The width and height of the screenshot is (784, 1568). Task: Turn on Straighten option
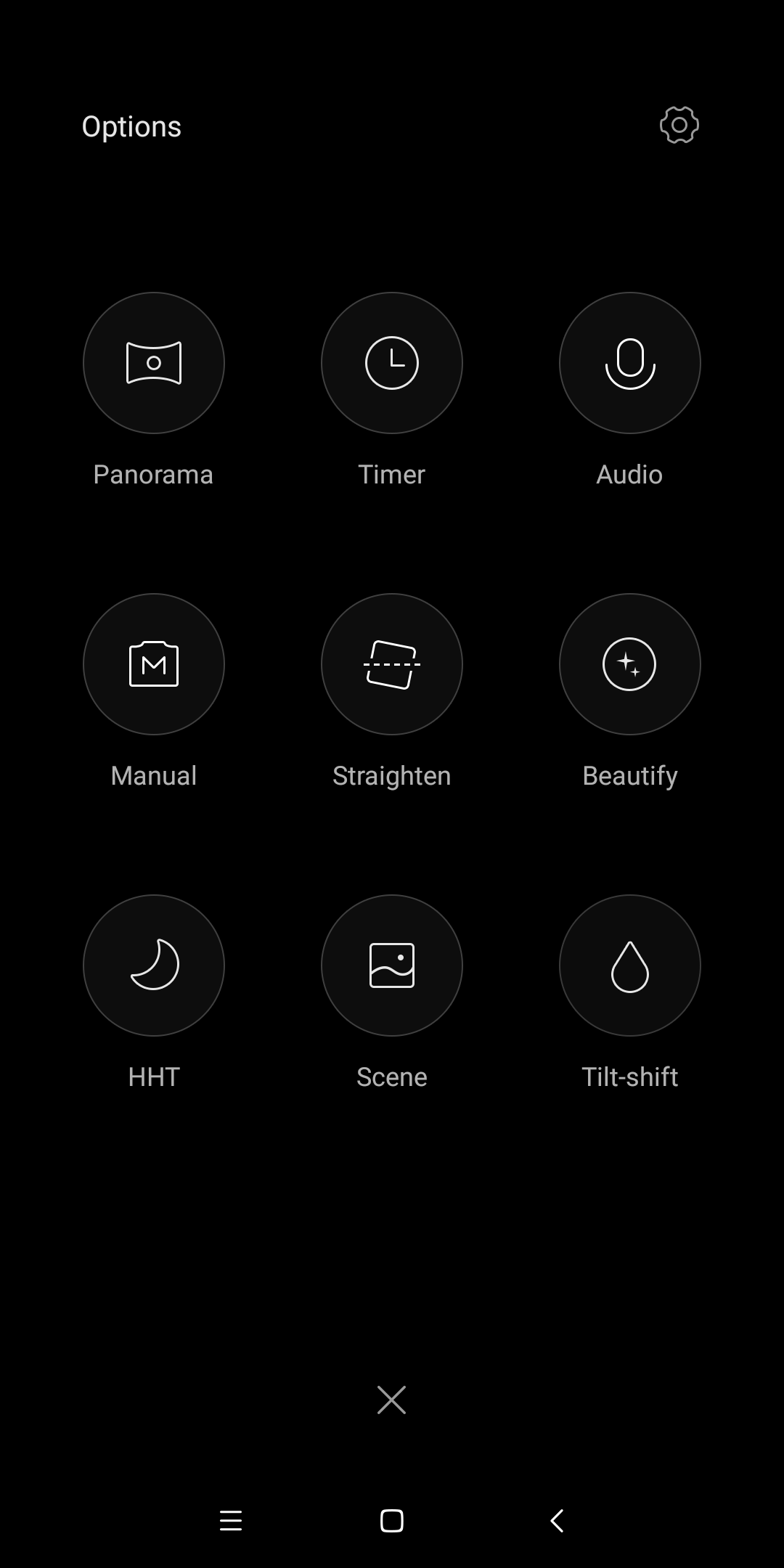(392, 664)
